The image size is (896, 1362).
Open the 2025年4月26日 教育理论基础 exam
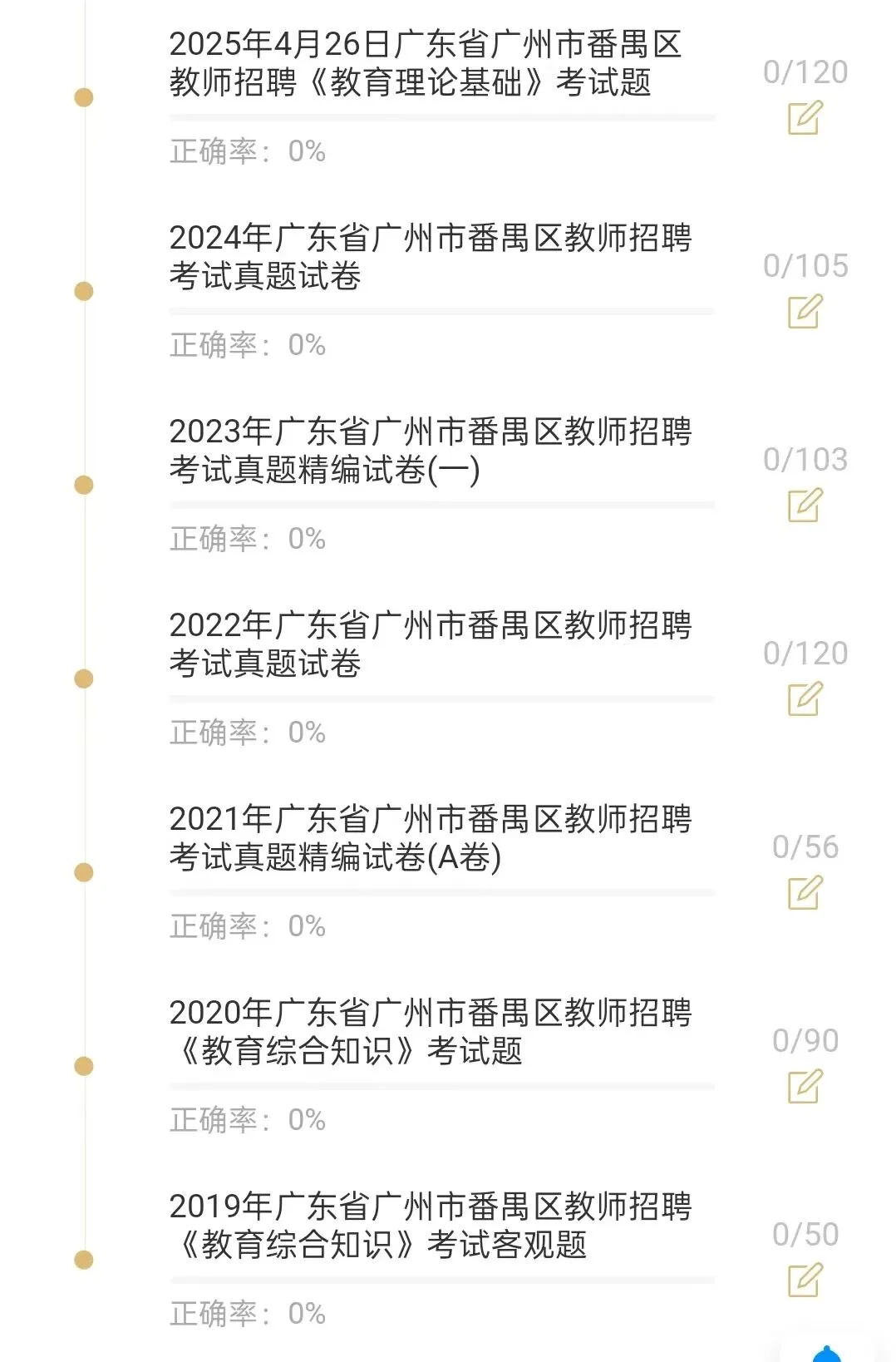pyautogui.click(x=426, y=63)
